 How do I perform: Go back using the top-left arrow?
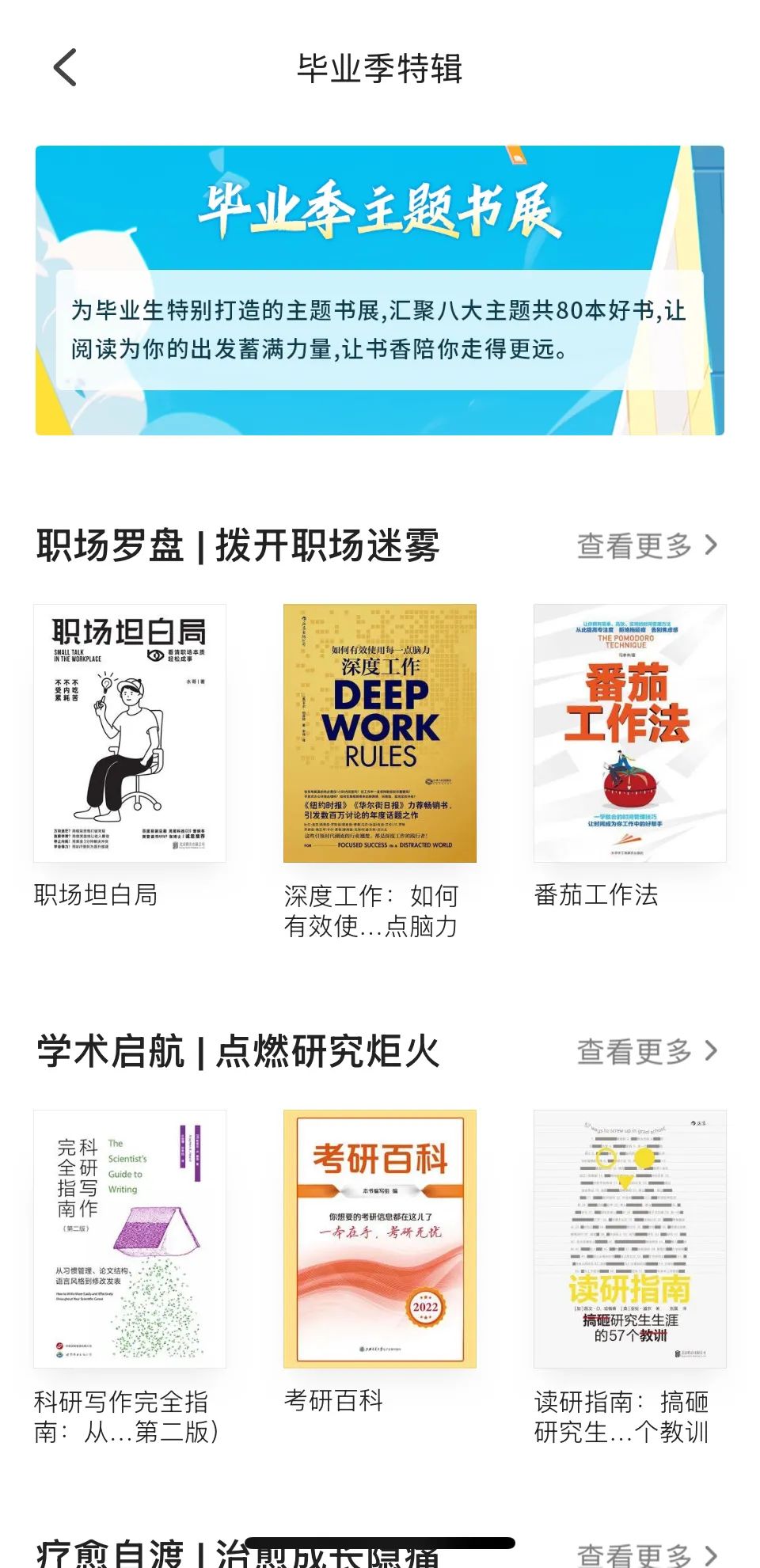(x=66, y=68)
